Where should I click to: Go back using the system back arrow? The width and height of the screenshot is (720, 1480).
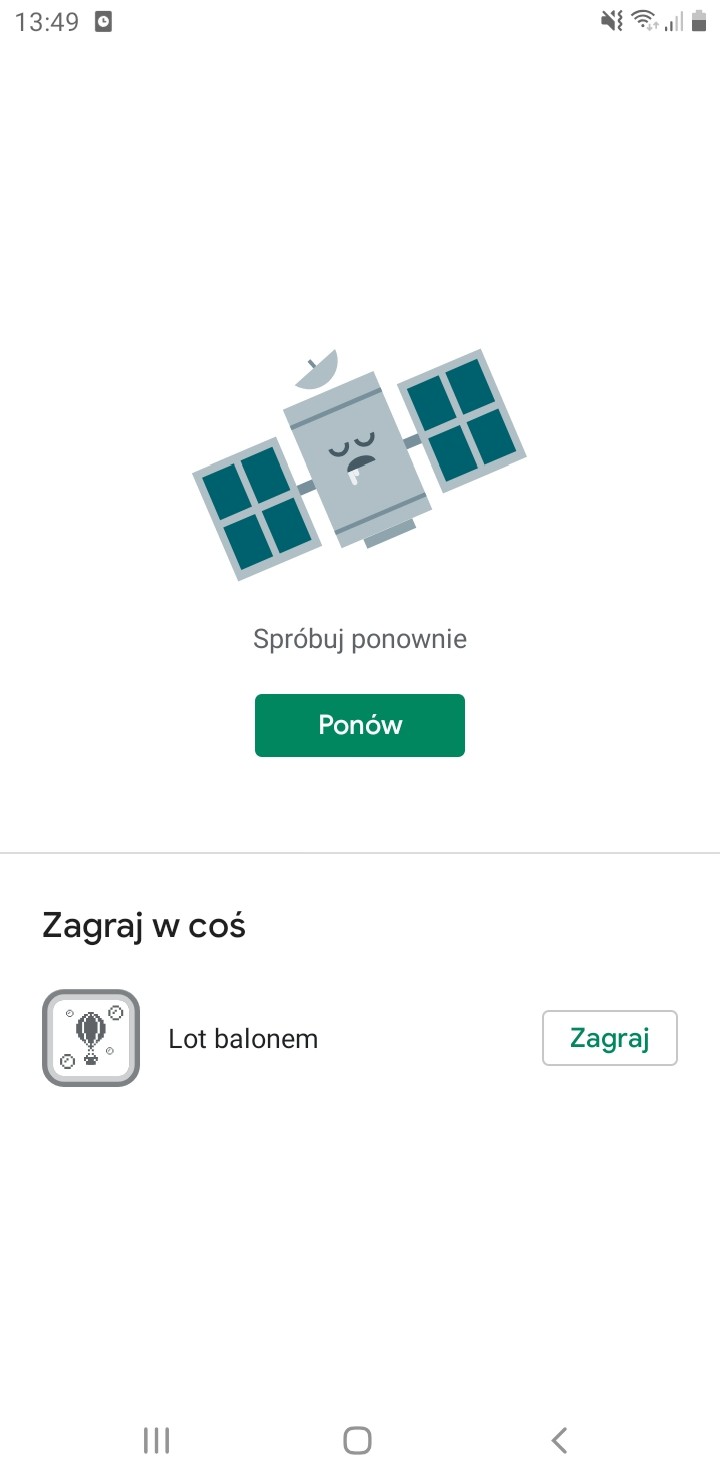559,1440
